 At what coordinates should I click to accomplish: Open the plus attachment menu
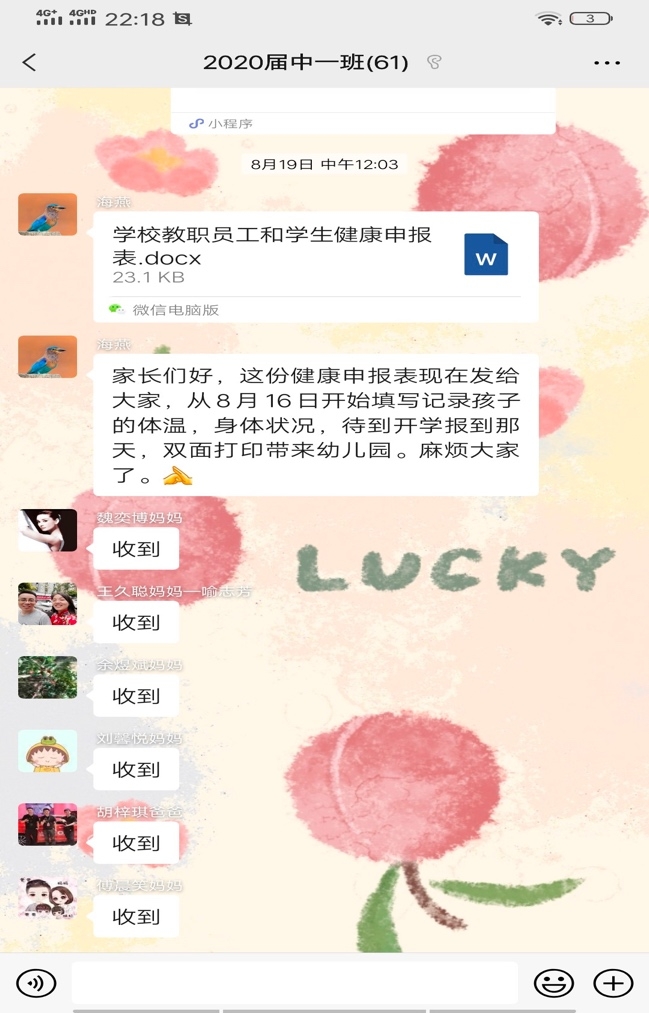click(613, 983)
